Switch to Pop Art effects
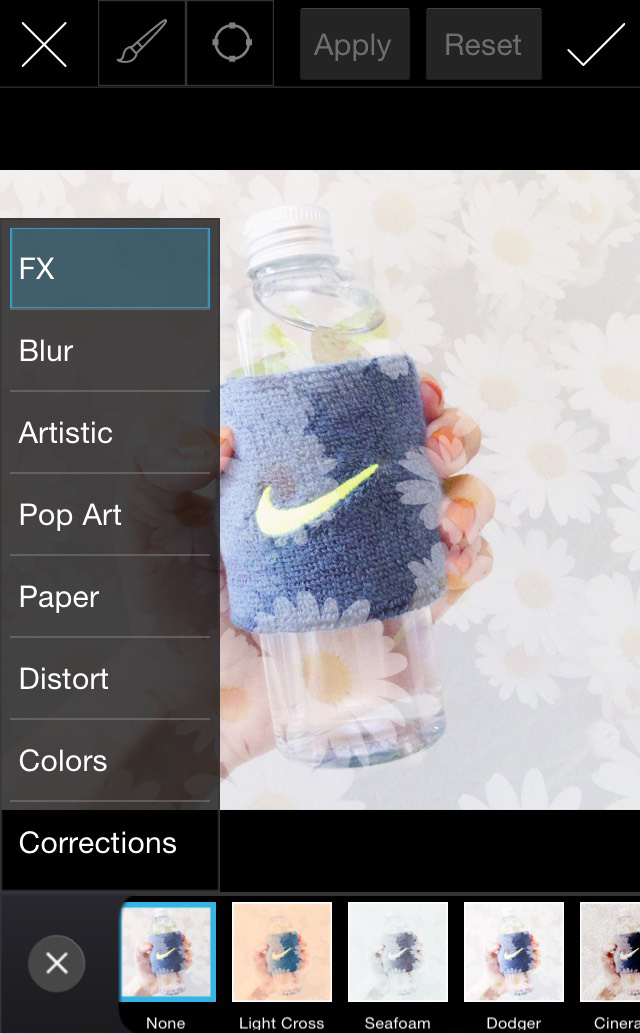The width and height of the screenshot is (640, 1033). [110, 515]
